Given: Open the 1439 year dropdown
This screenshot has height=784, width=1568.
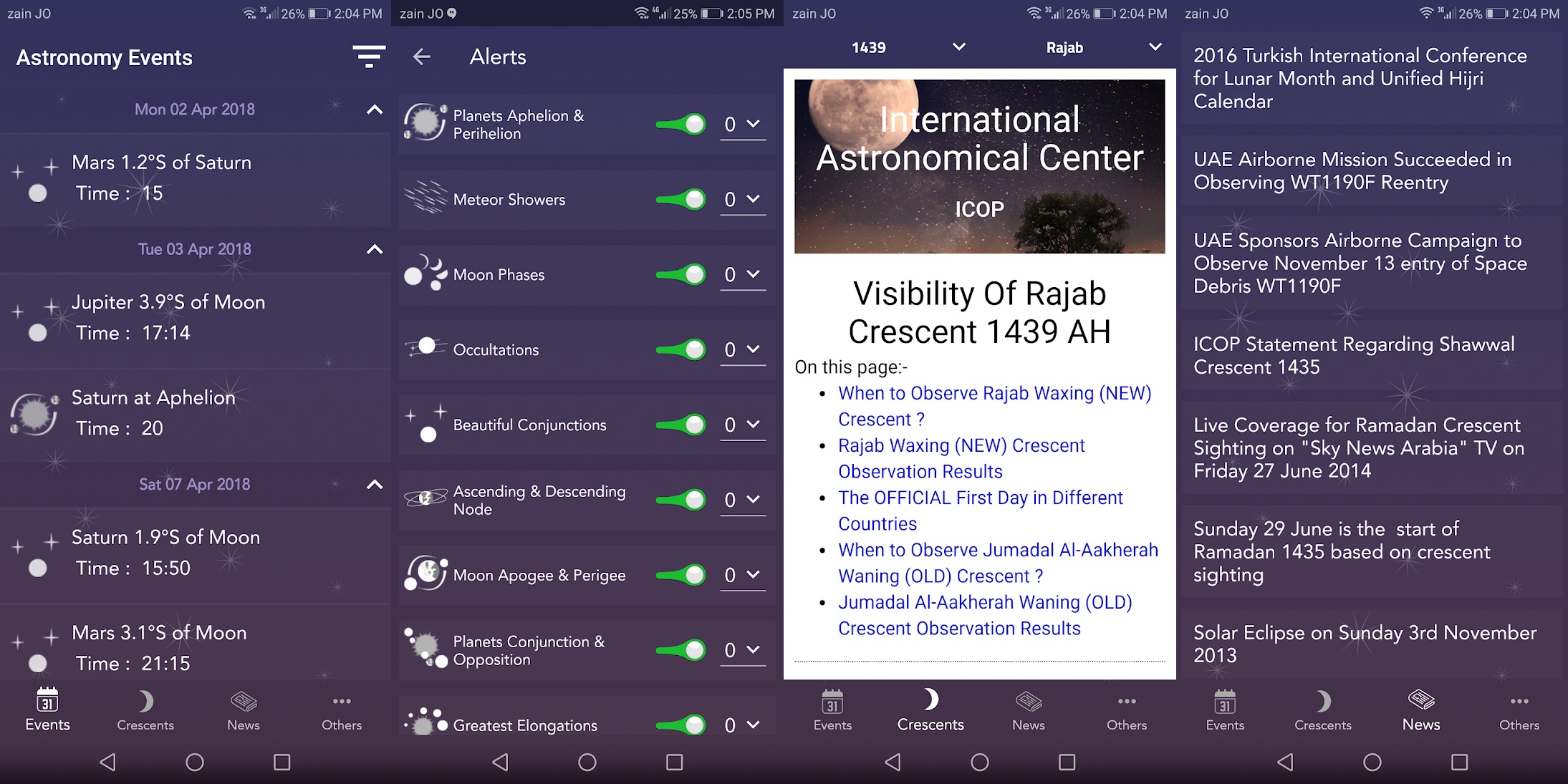Looking at the screenshot, I should point(908,47).
